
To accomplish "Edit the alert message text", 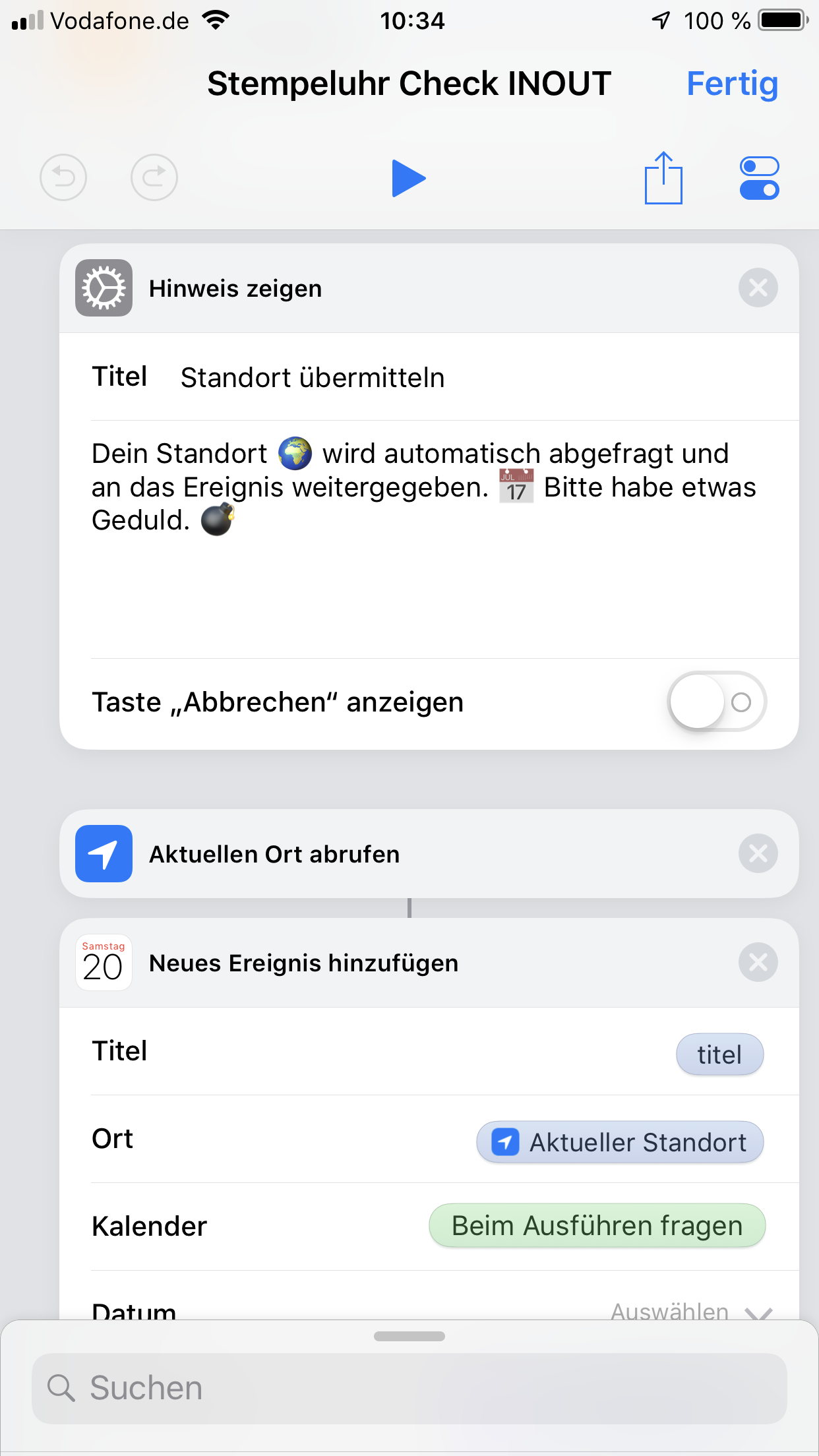I will pos(422,488).
